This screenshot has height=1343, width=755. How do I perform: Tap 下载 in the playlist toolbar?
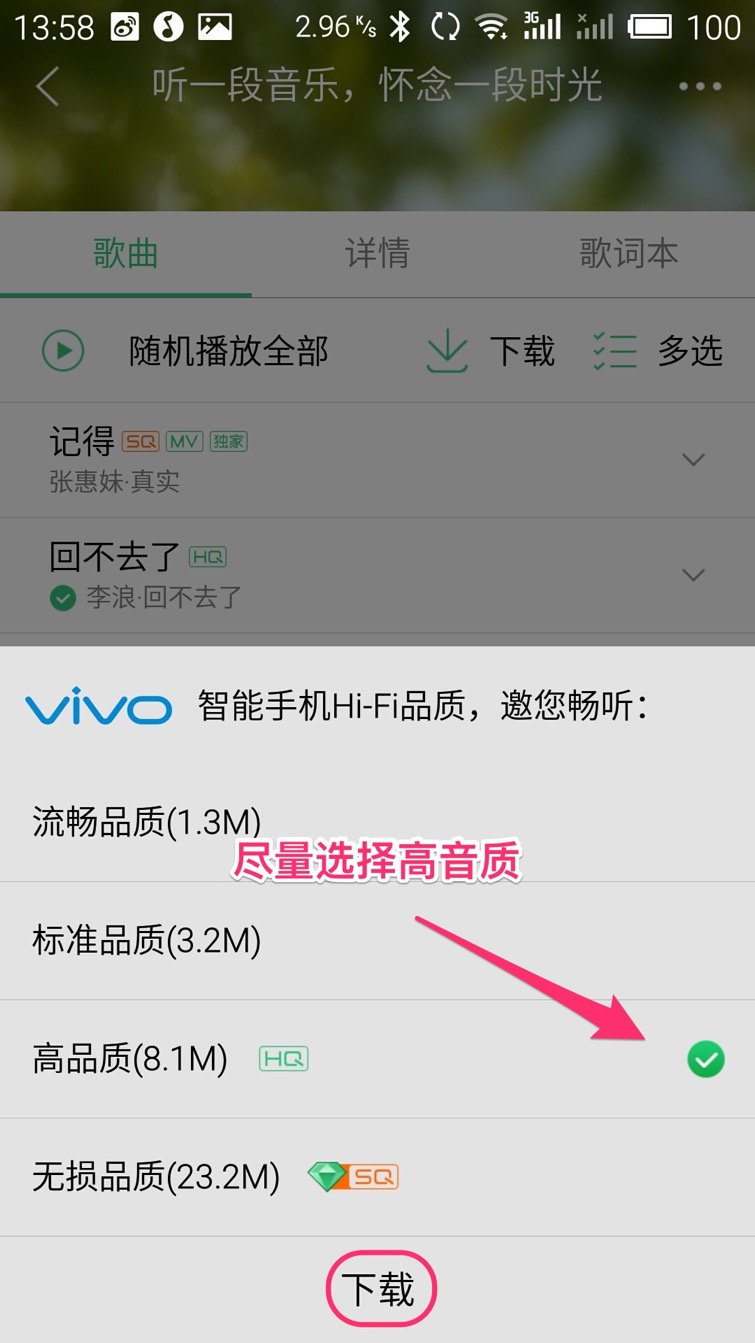coord(490,351)
